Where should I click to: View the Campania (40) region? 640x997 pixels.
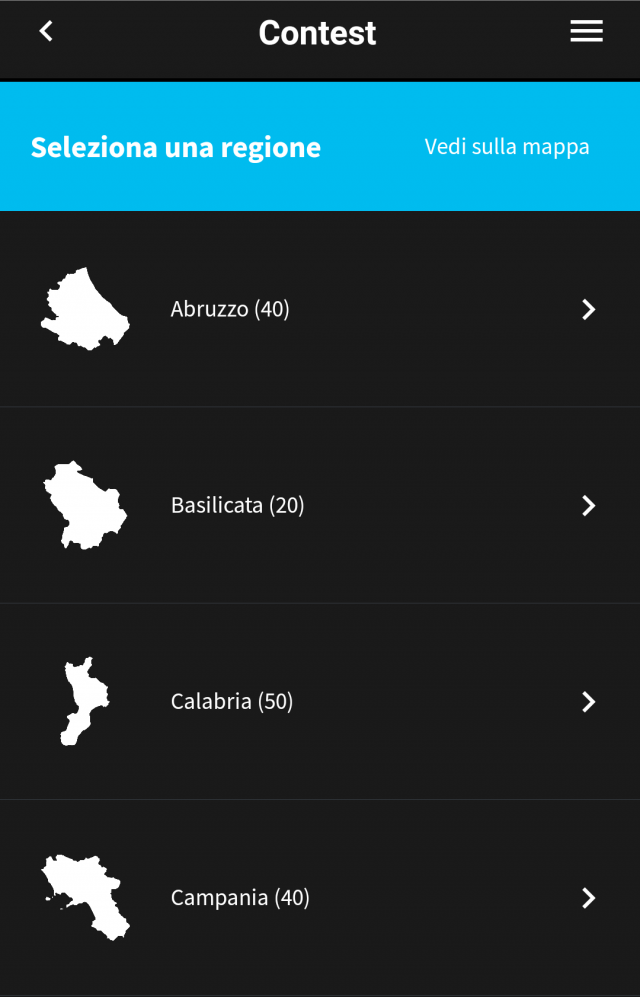(320, 897)
